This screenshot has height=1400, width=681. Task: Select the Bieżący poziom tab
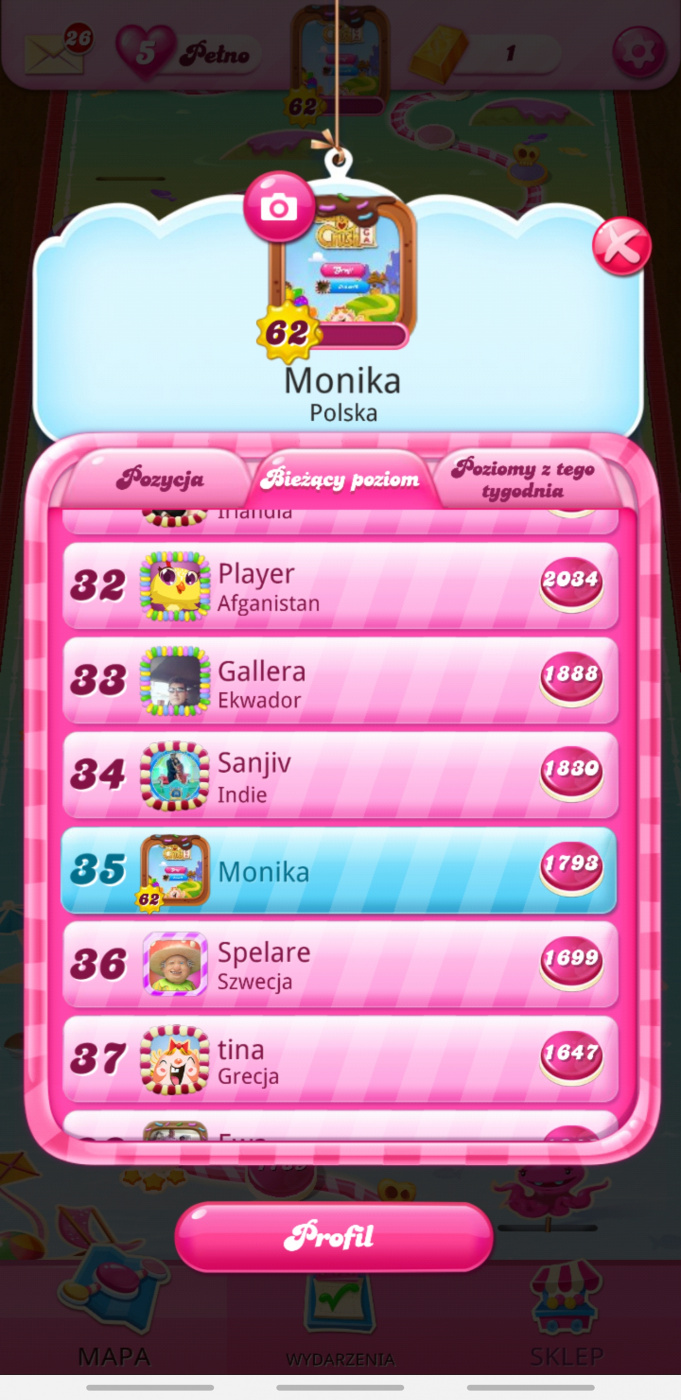coord(340,480)
